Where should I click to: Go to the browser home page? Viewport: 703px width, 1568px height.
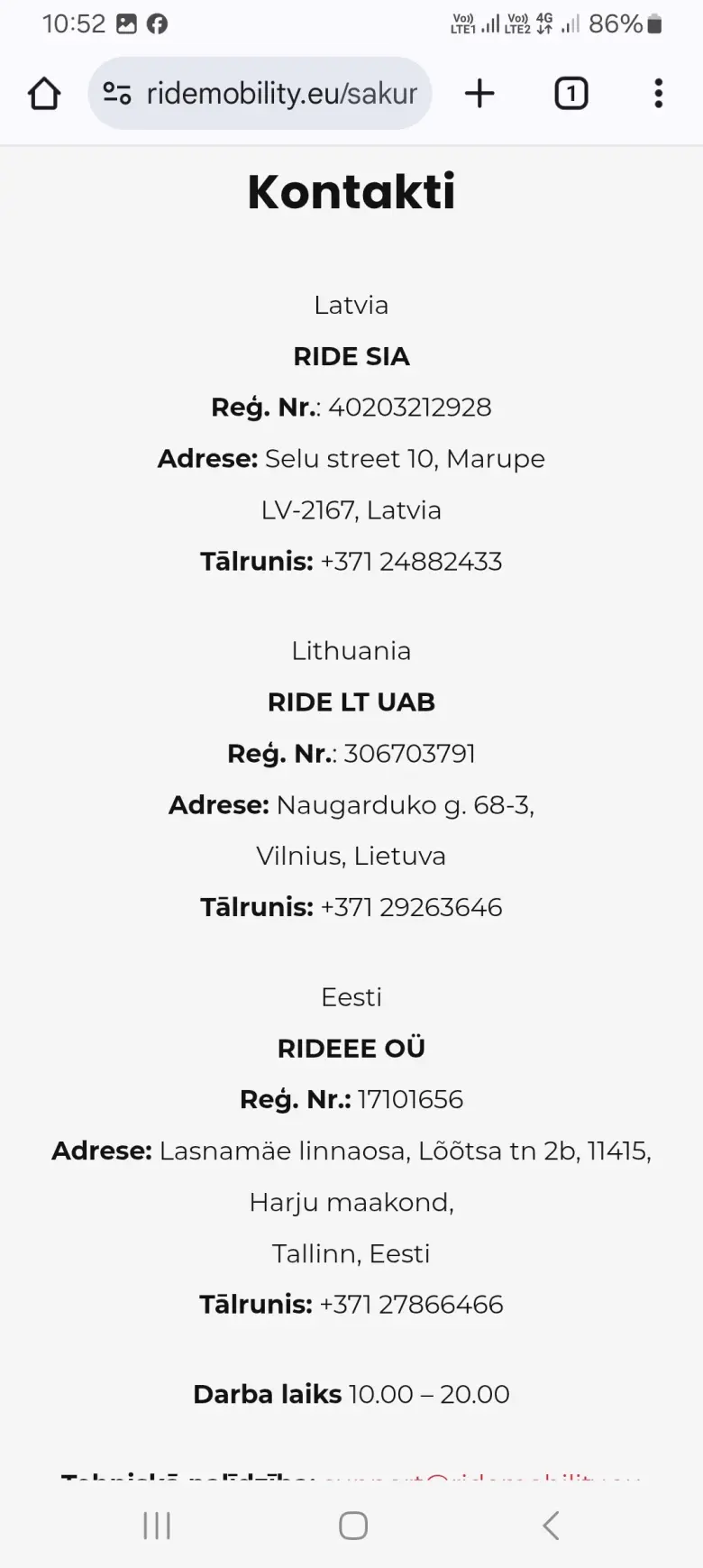[44, 94]
